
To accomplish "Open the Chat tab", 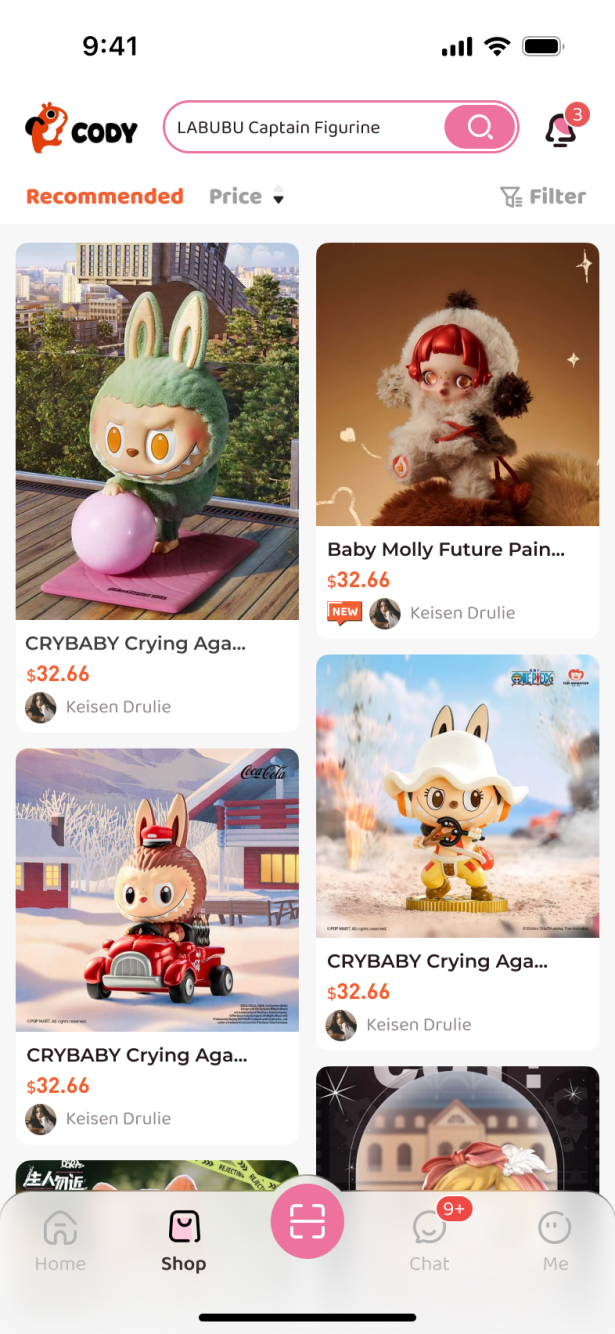I will pyautogui.click(x=430, y=1242).
